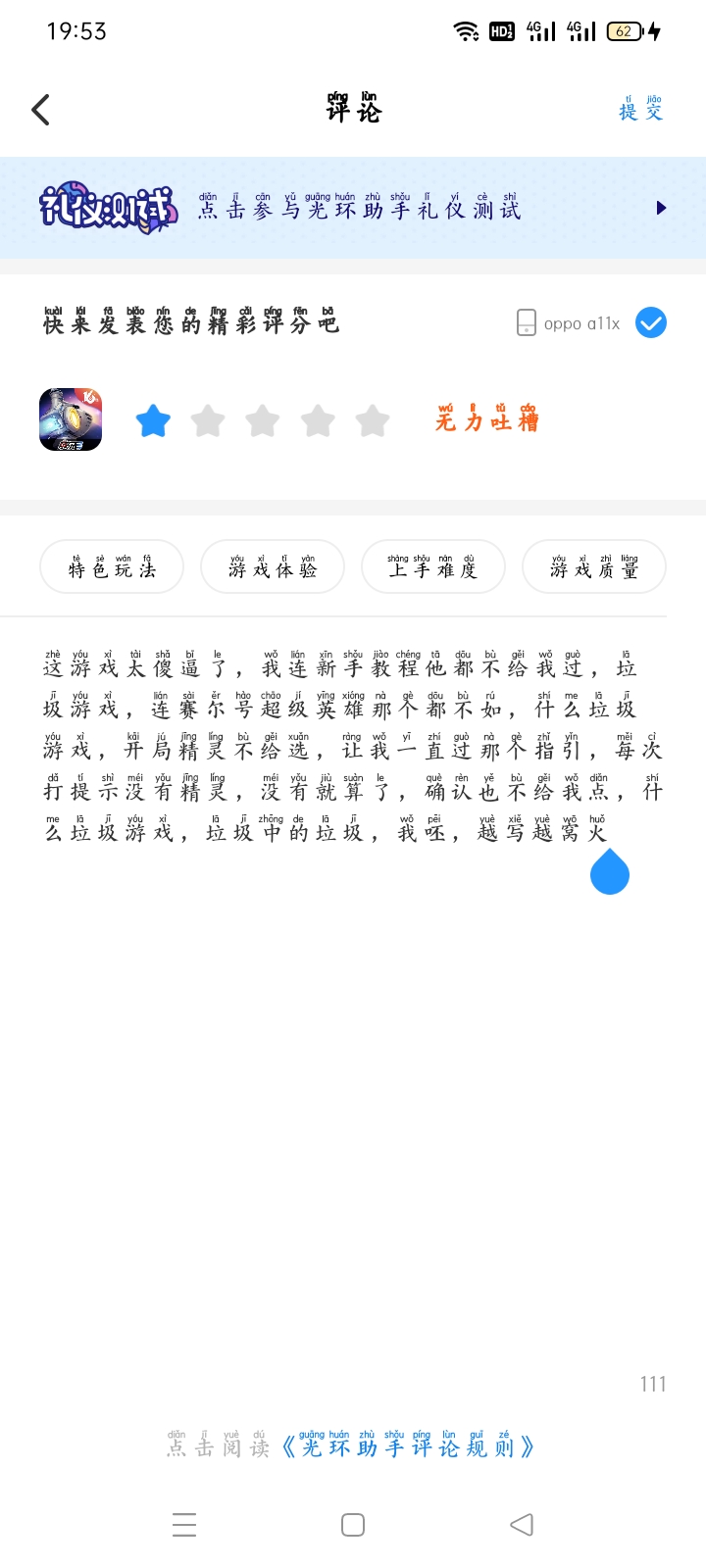706x1568 pixels.
Task: Rate the game two stars
Action: tap(208, 421)
